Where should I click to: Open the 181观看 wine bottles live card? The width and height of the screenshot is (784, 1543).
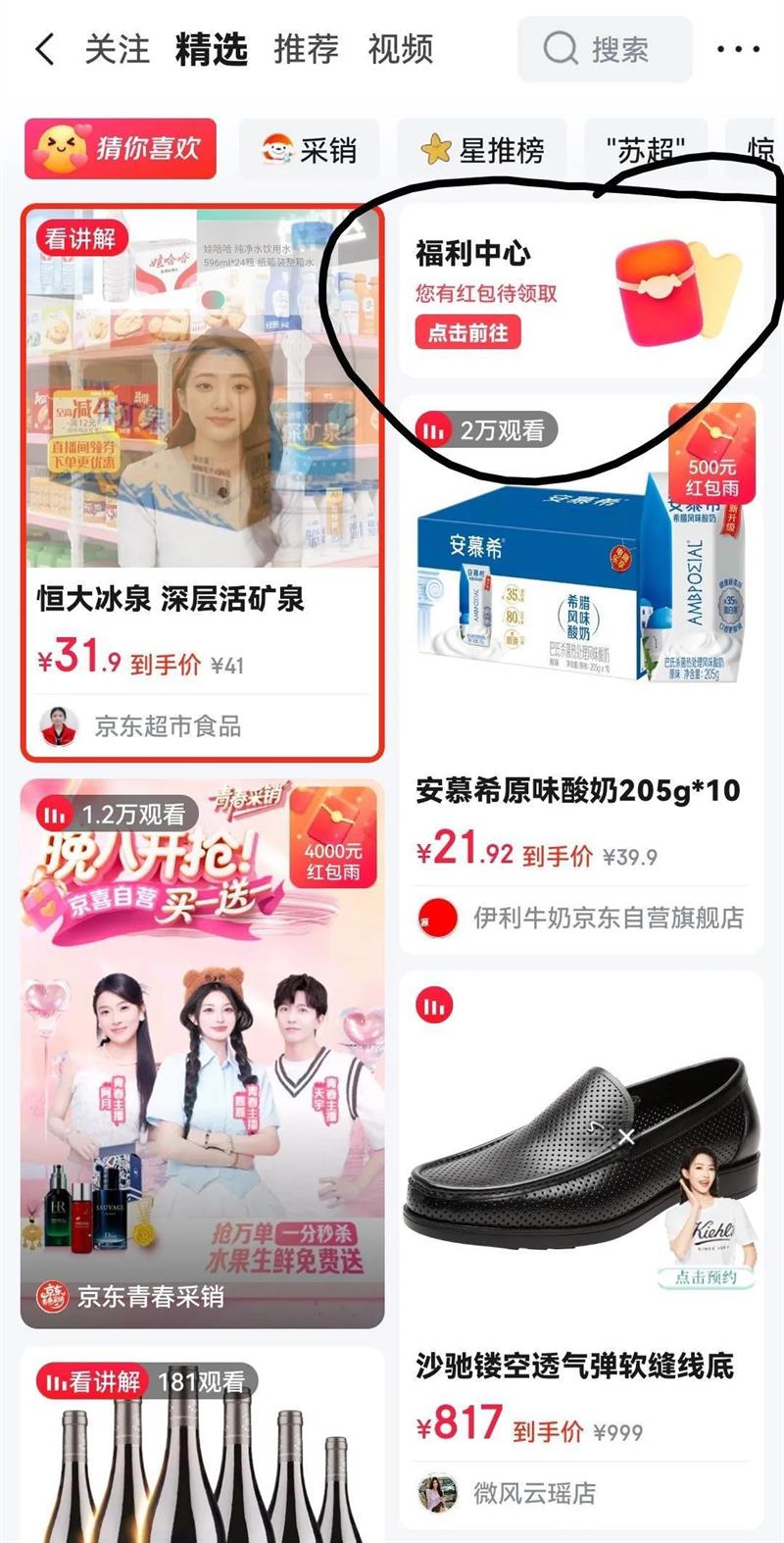[x=203, y=1445]
